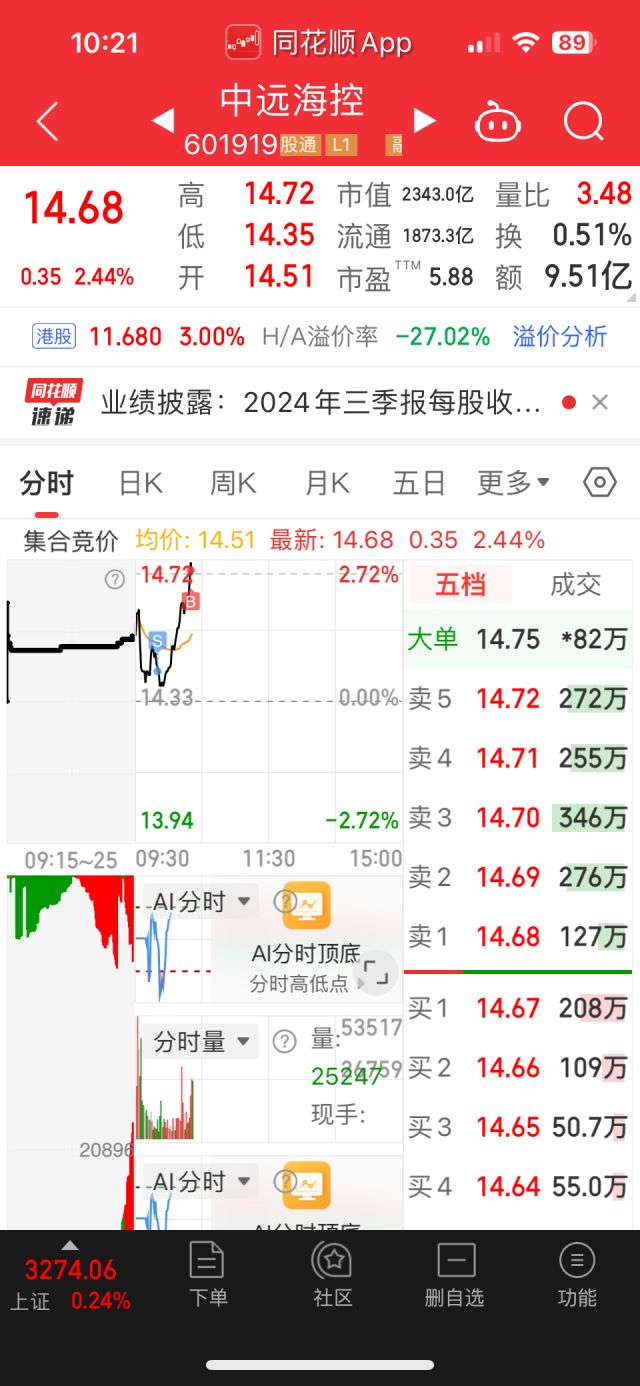
Task: Go back using the top-left arrow
Action: (47, 122)
